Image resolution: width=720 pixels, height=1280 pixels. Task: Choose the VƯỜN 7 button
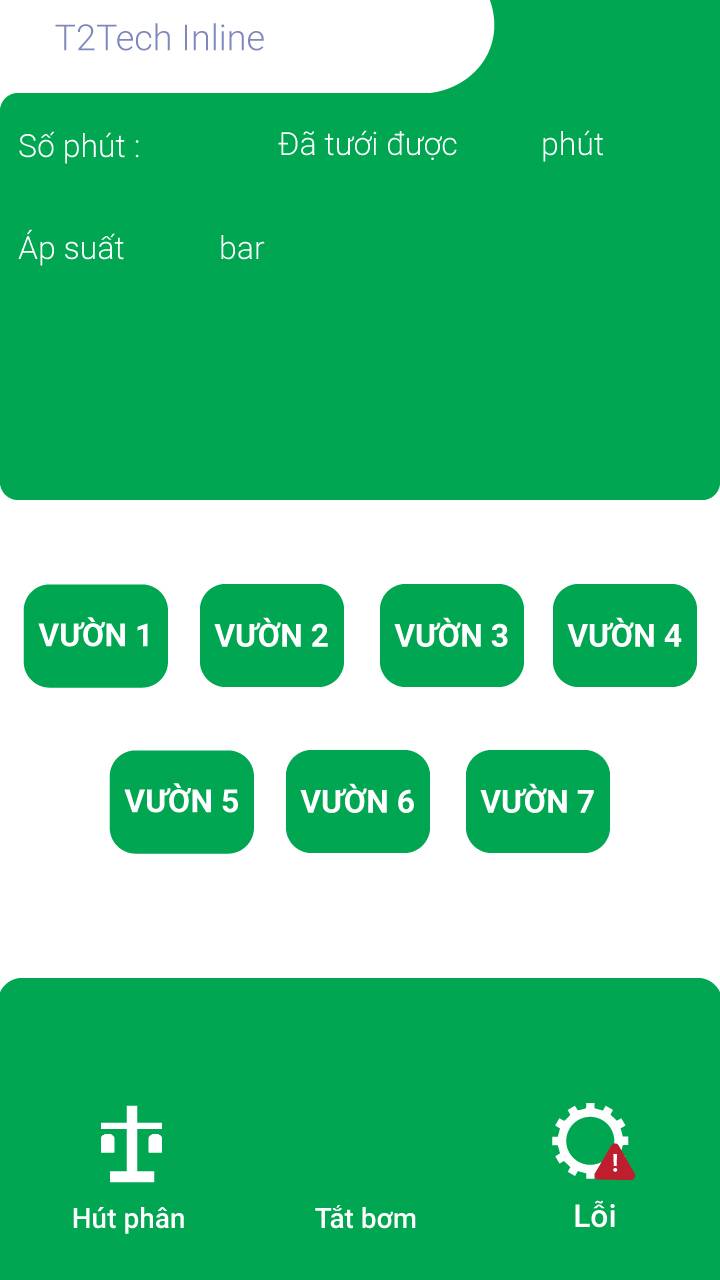coord(538,802)
